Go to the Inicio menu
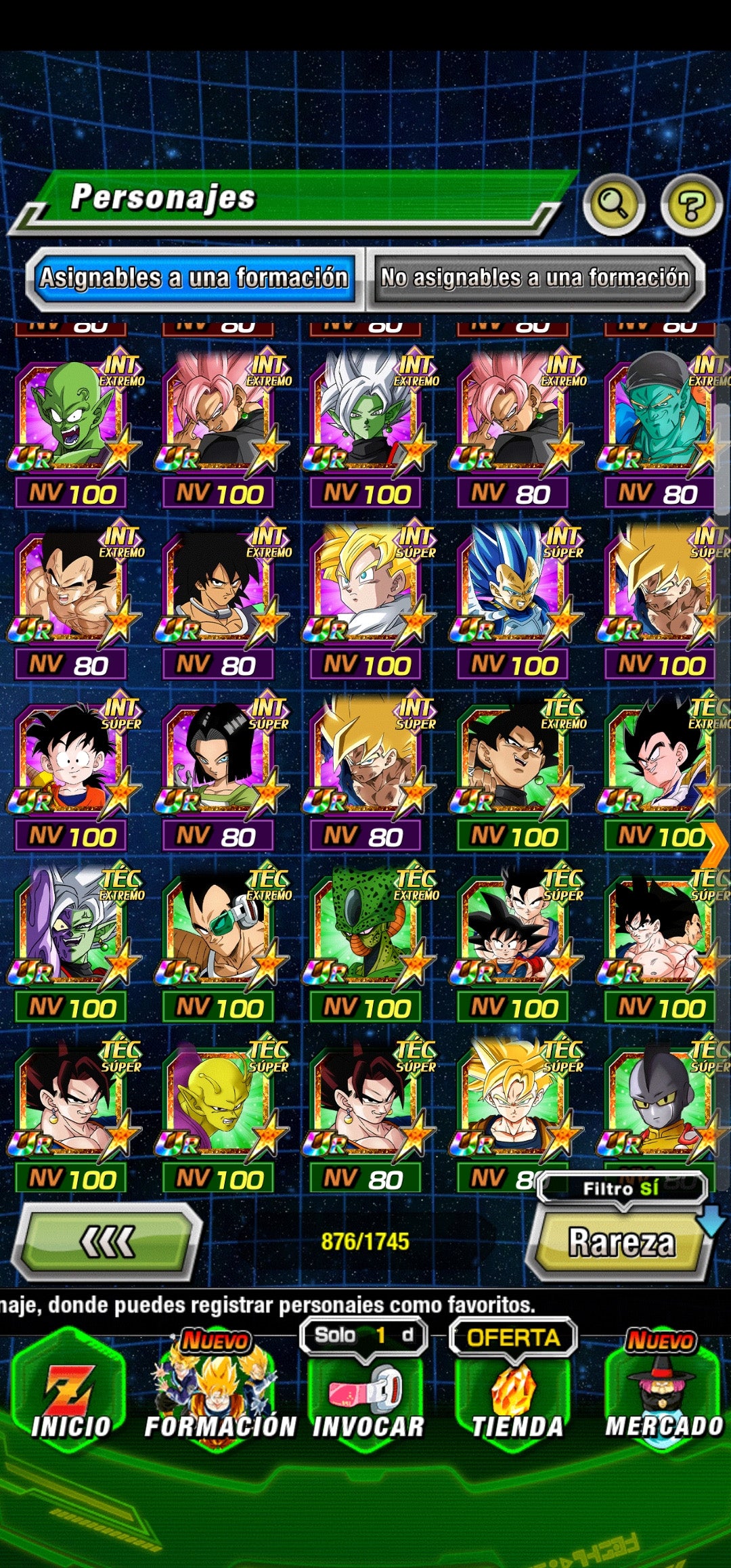 [70, 1395]
